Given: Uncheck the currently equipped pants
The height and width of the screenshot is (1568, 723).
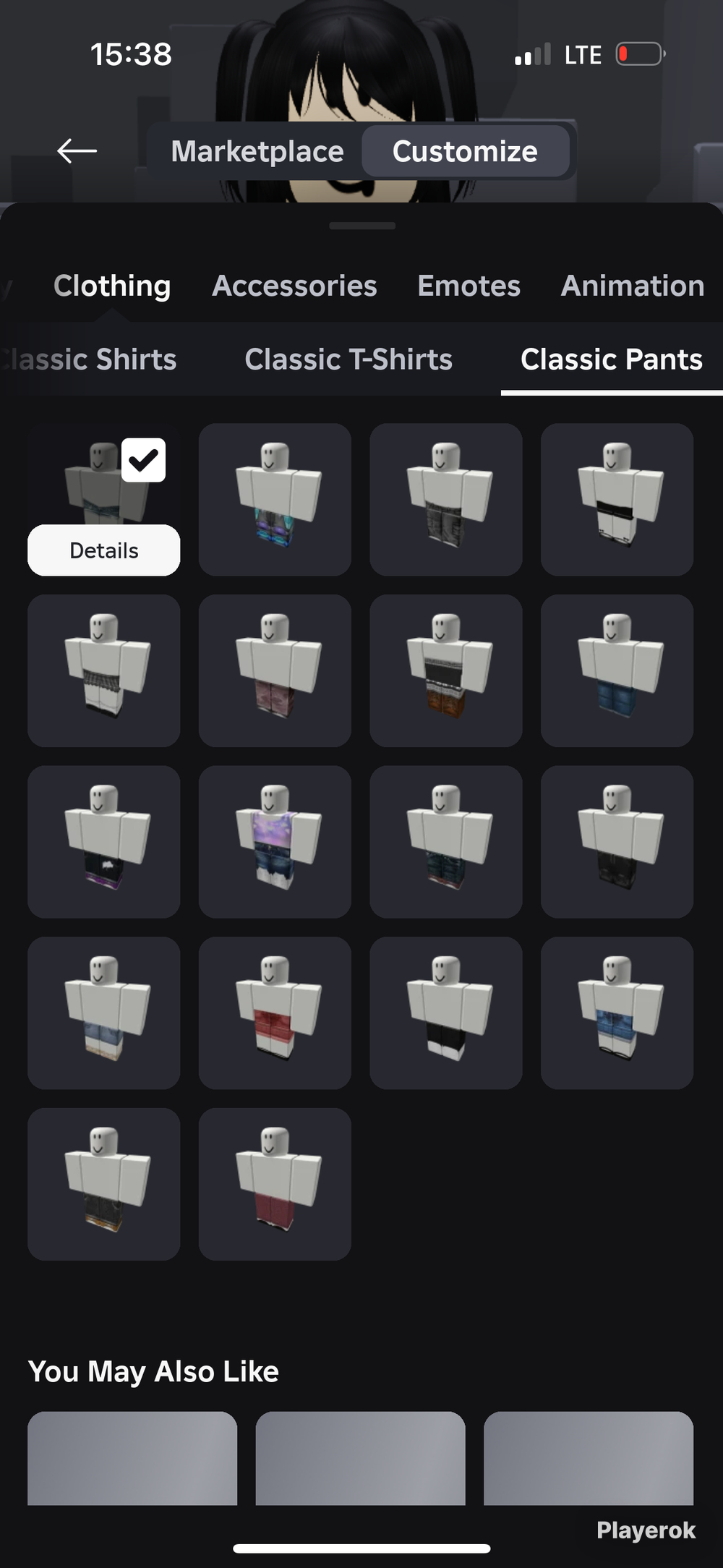Looking at the screenshot, I should coord(143,460).
